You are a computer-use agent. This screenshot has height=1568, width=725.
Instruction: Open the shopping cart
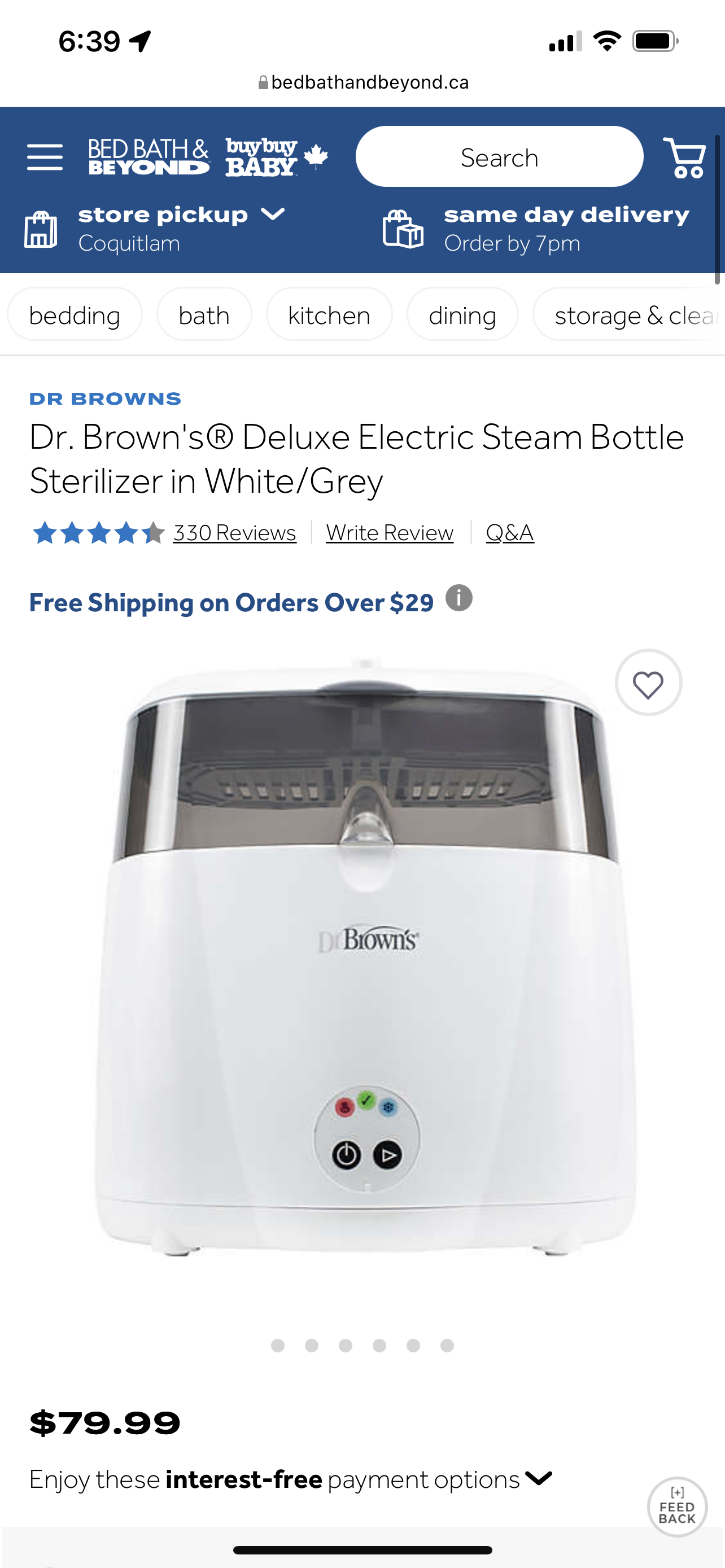685,157
